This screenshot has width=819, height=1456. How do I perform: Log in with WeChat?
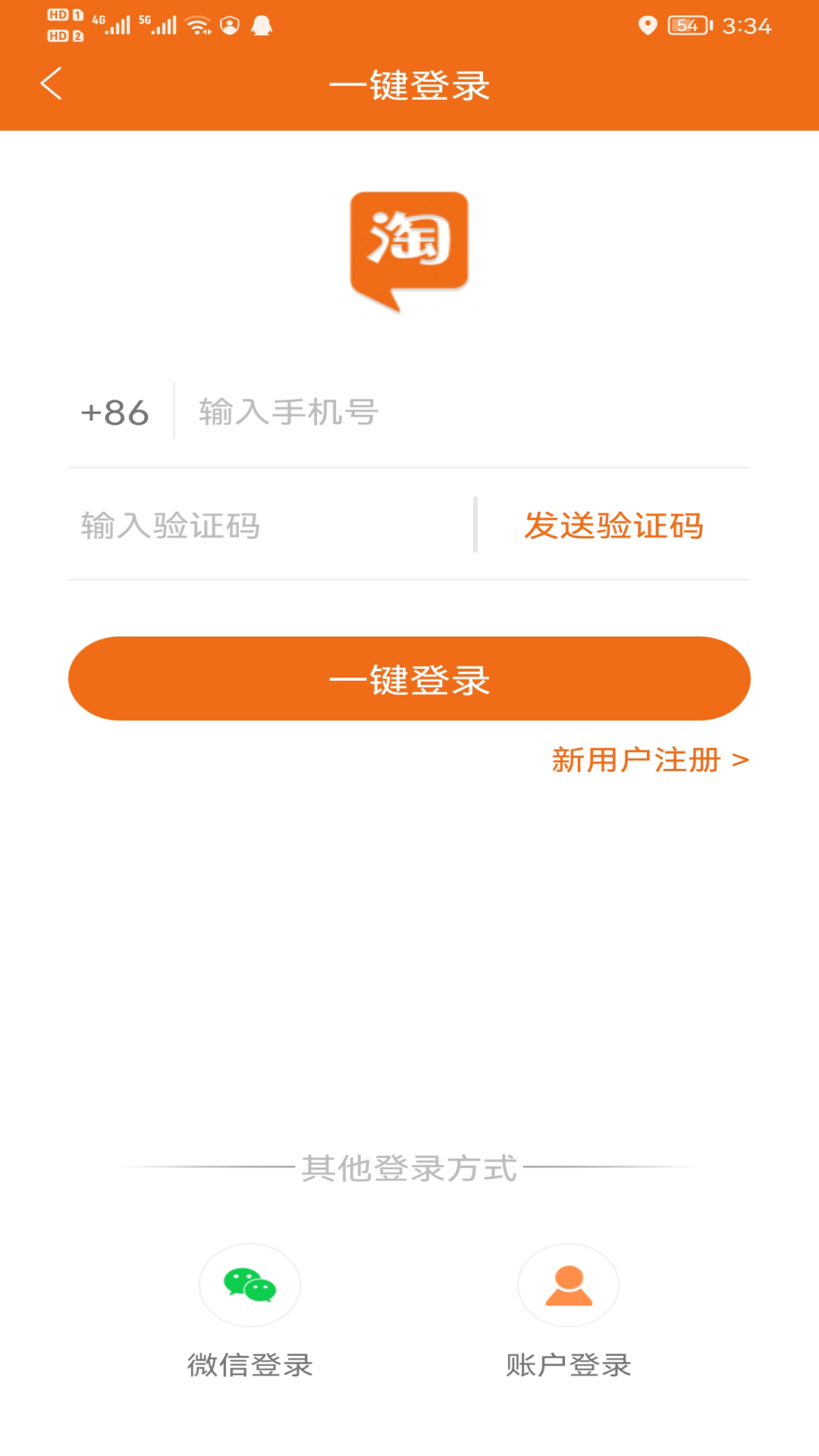coord(249,1312)
